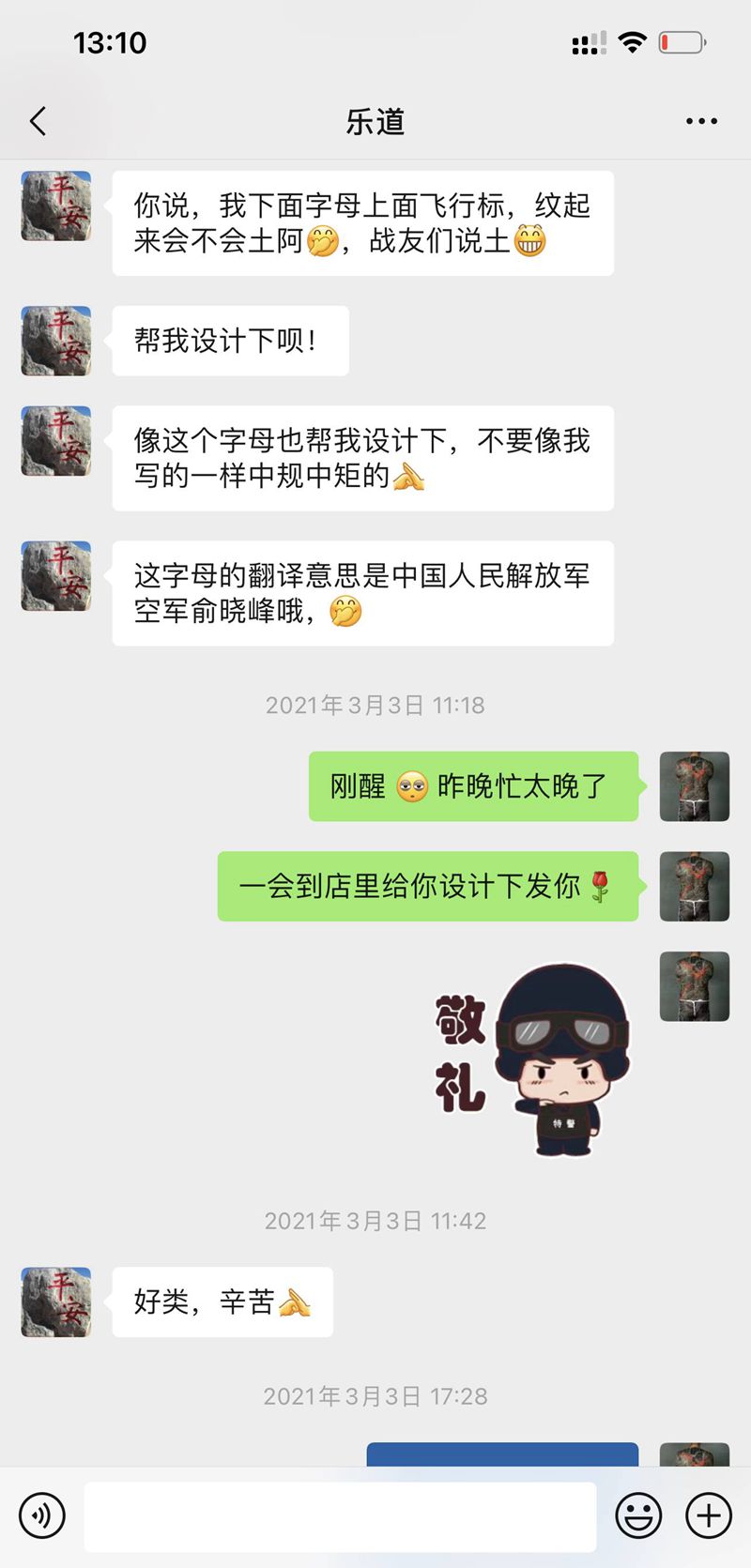Image resolution: width=751 pixels, height=1568 pixels.
Task: Tap my avatar beside 刚醒 message
Action: [695, 786]
